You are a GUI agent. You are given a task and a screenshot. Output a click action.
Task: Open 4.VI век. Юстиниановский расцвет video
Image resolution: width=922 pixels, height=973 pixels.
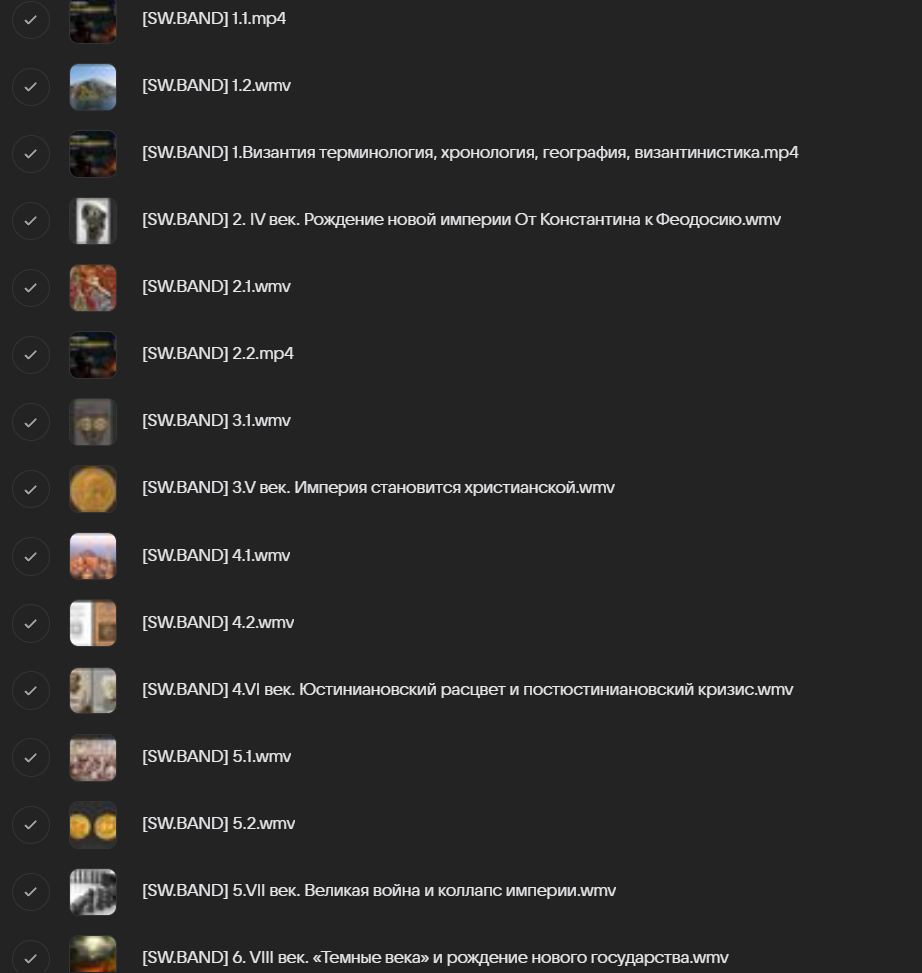pos(467,690)
